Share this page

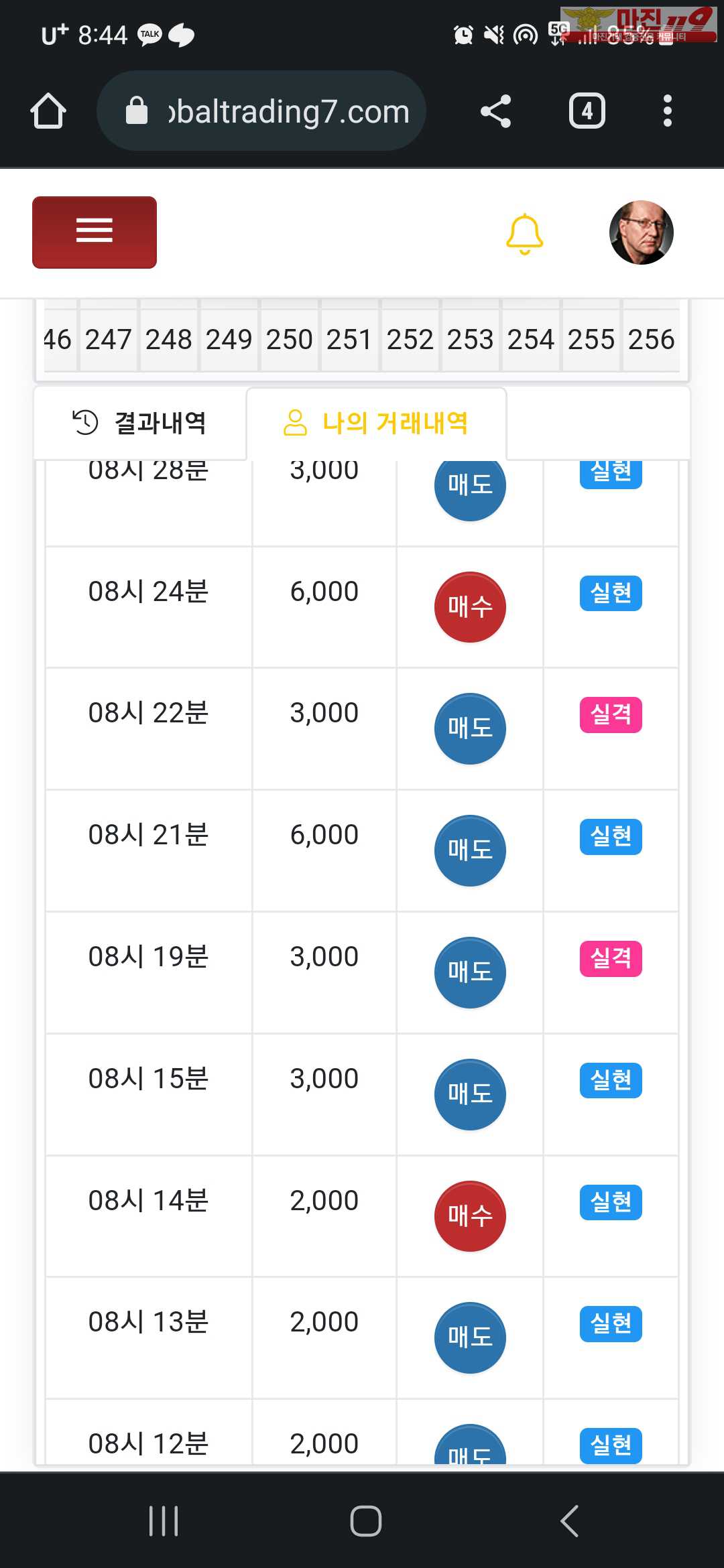pos(495,111)
